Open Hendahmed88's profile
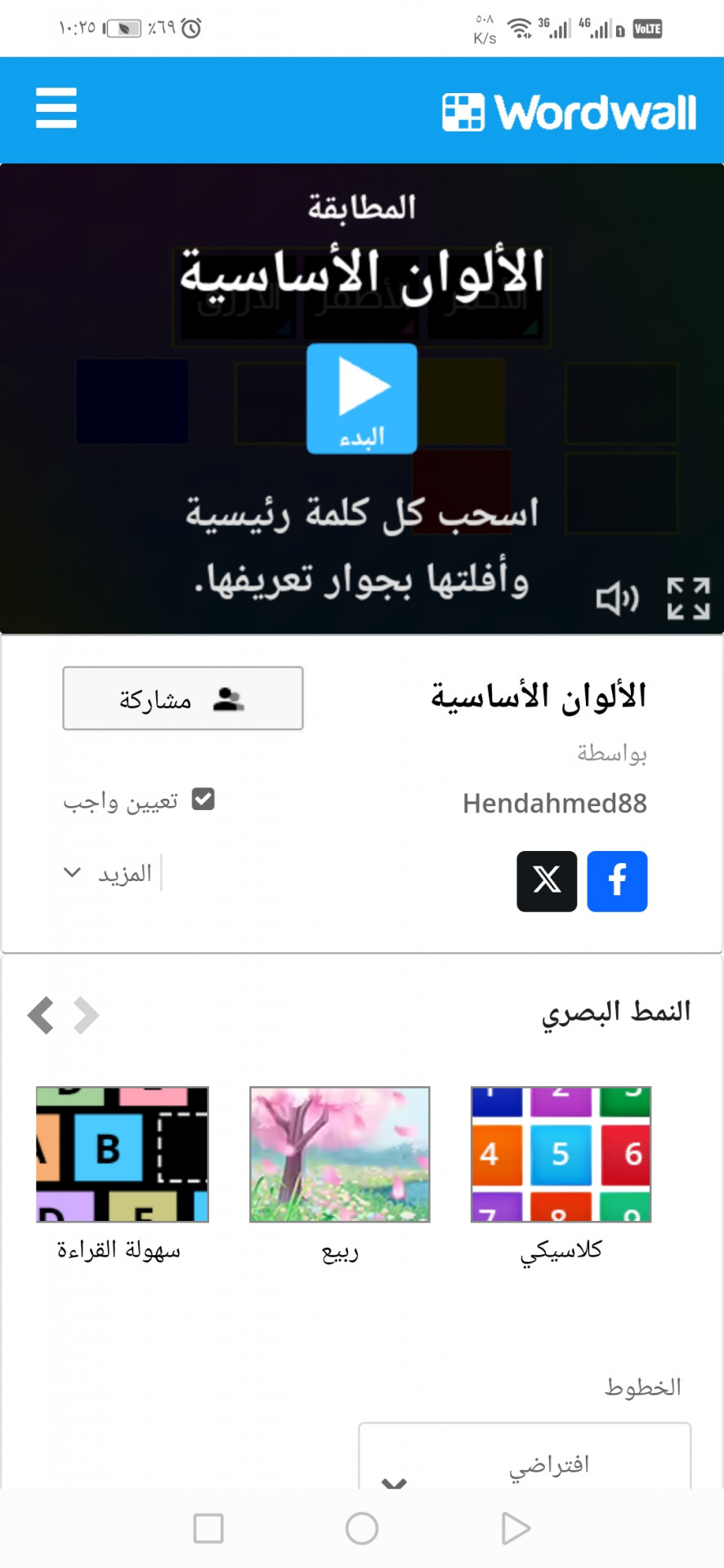724x1568 pixels. (x=554, y=804)
